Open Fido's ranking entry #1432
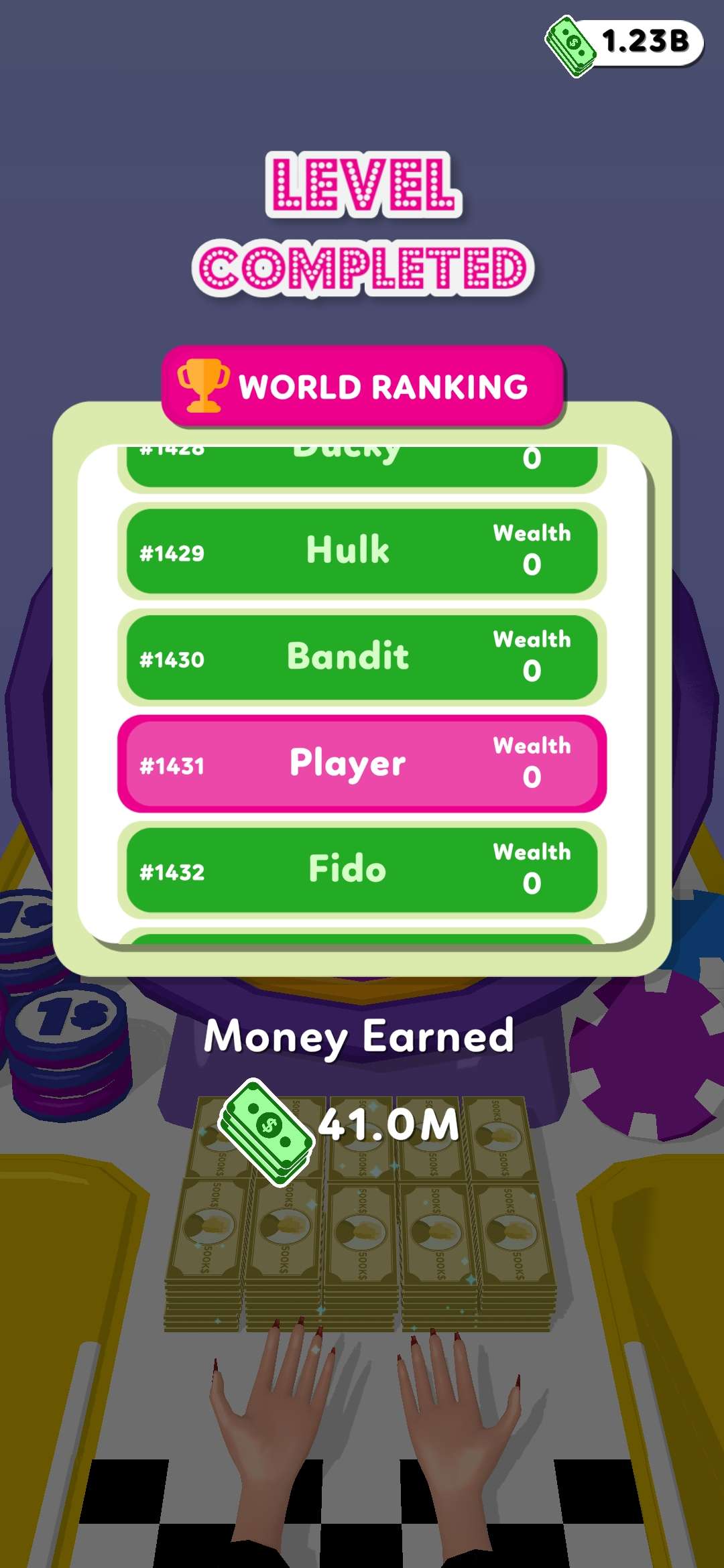 pyautogui.click(x=361, y=870)
